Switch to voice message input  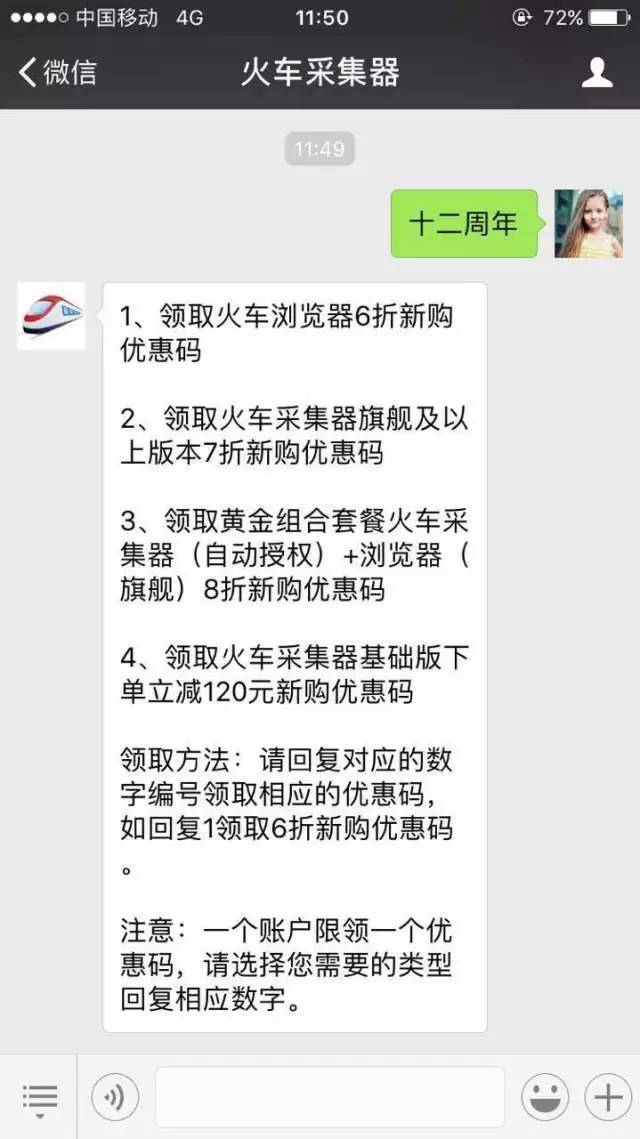click(115, 1097)
